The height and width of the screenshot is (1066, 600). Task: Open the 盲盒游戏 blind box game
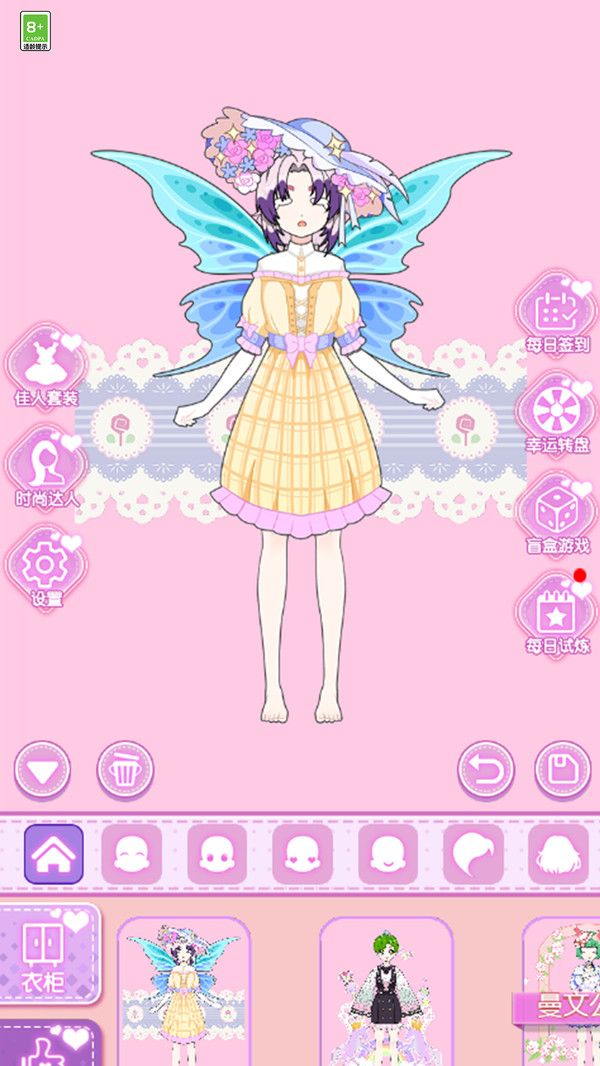pyautogui.click(x=556, y=513)
